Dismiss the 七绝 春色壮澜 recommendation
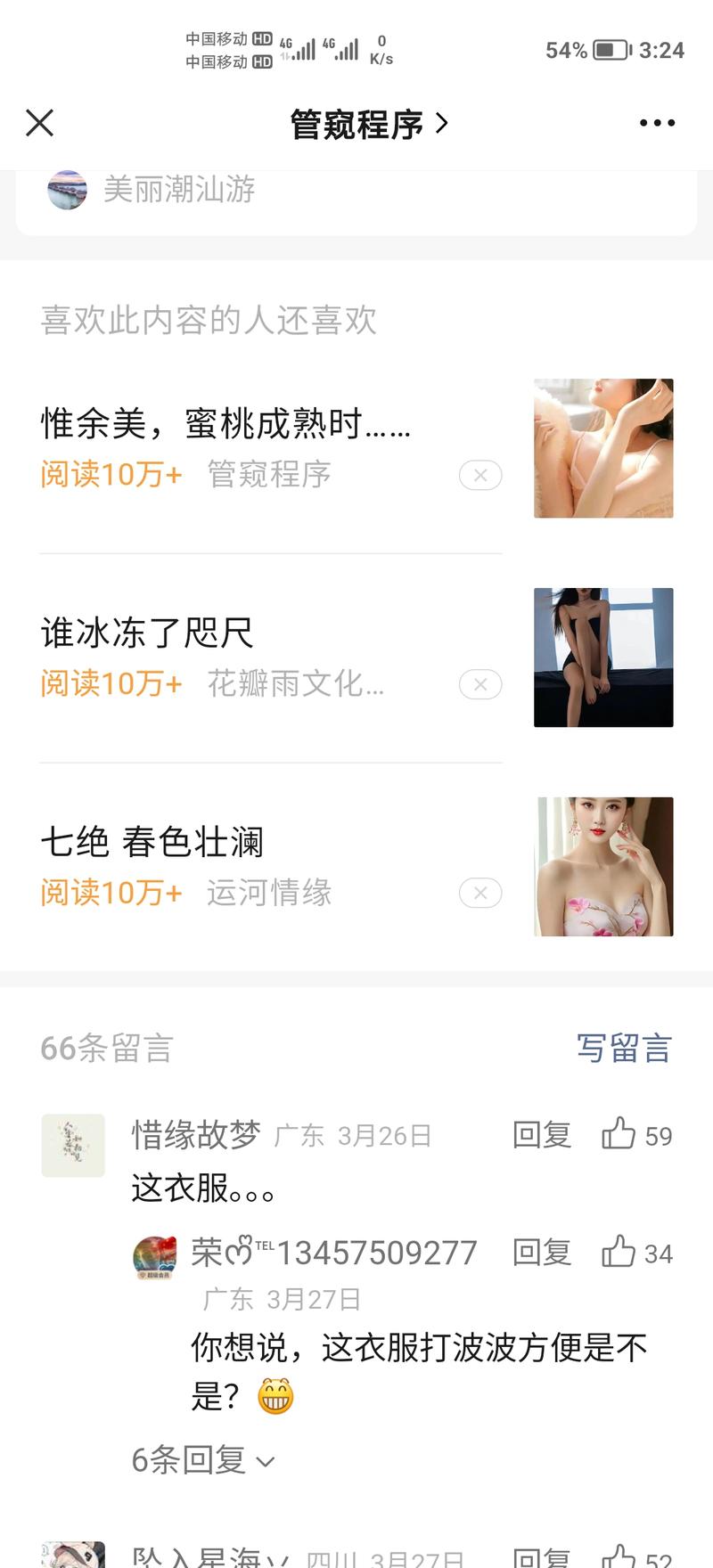Viewport: 713px width, 1568px height. point(479,893)
